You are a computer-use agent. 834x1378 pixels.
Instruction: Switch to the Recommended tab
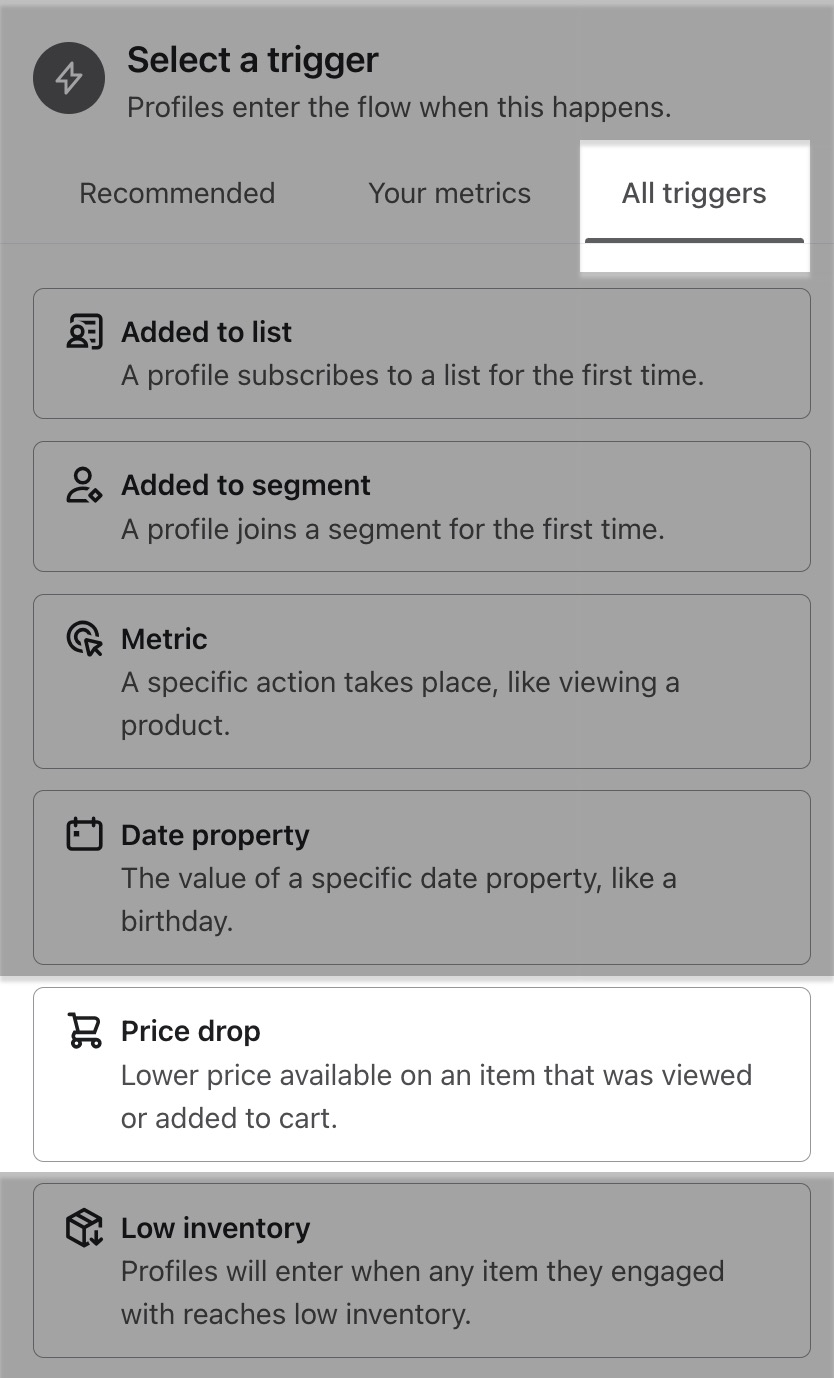coord(177,193)
